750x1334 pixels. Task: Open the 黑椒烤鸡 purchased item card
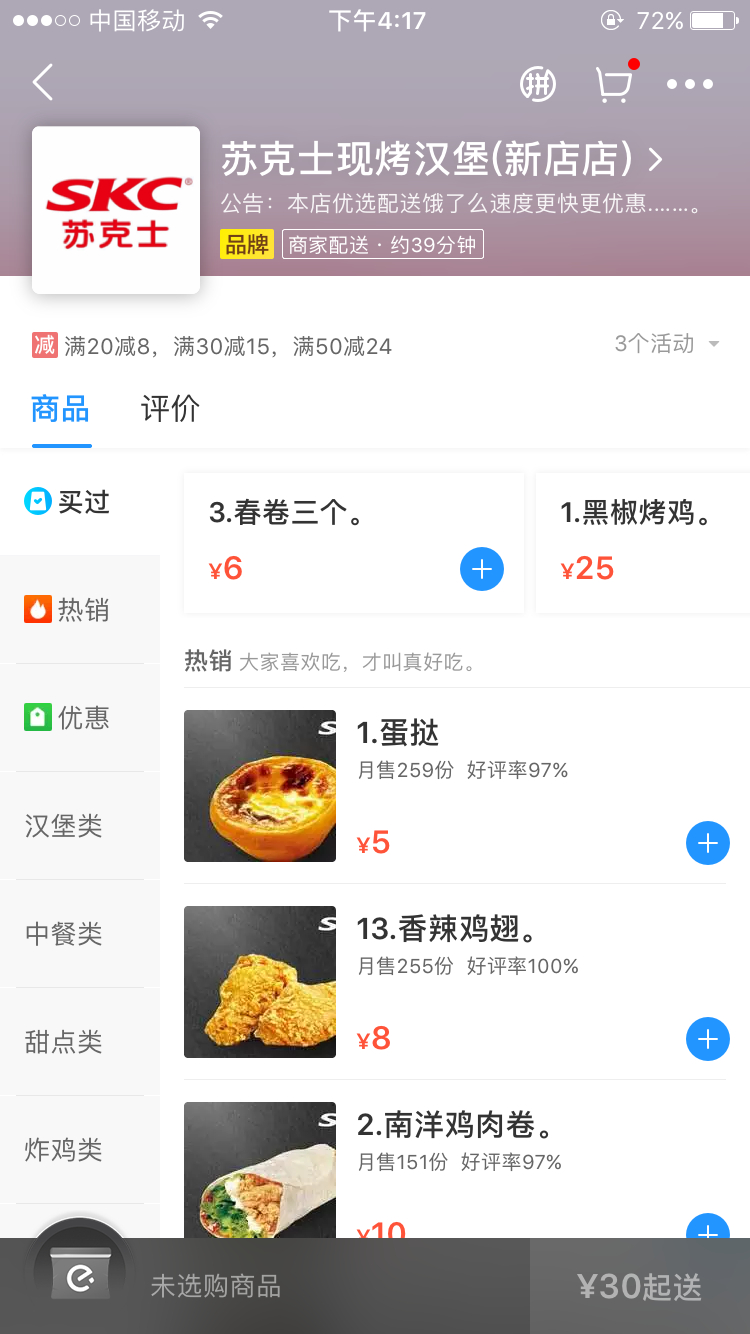pyautogui.click(x=643, y=543)
